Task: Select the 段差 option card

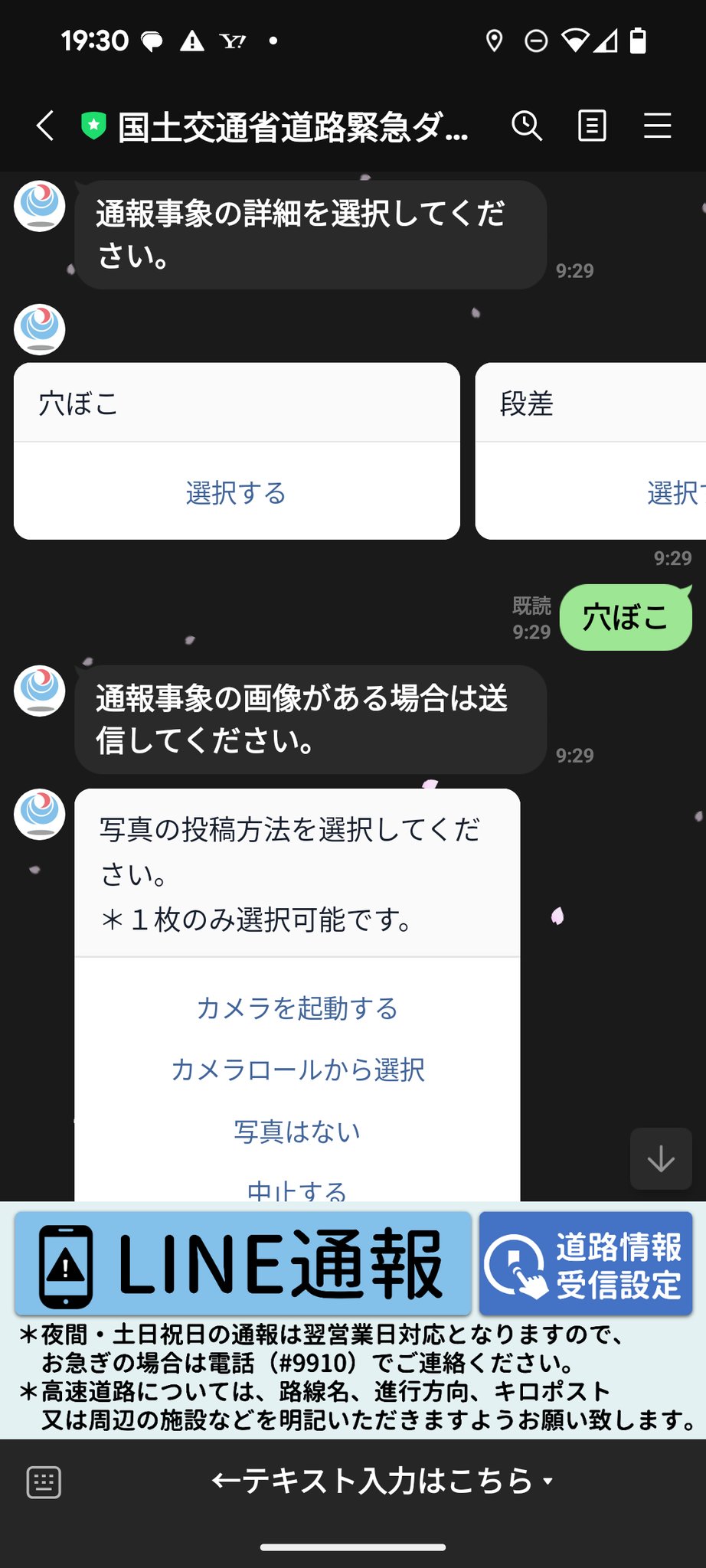Action: pos(672,493)
